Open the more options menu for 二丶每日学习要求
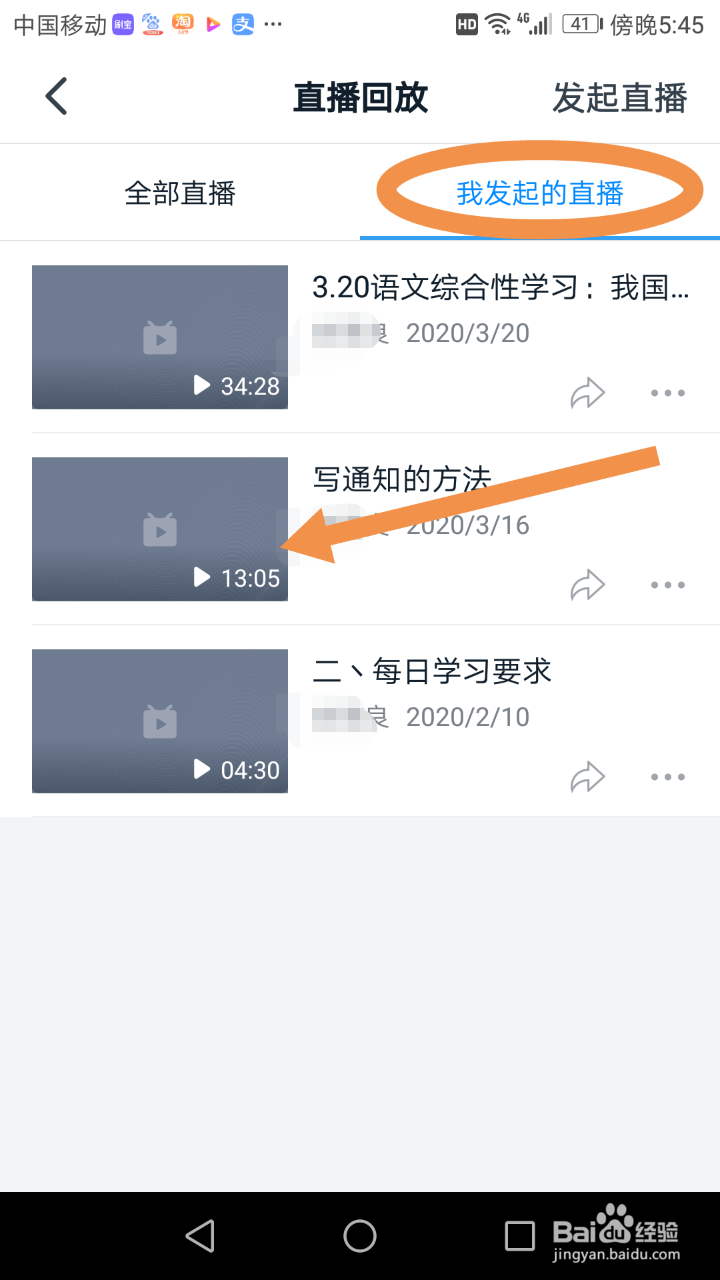The image size is (720, 1280). coord(667,776)
